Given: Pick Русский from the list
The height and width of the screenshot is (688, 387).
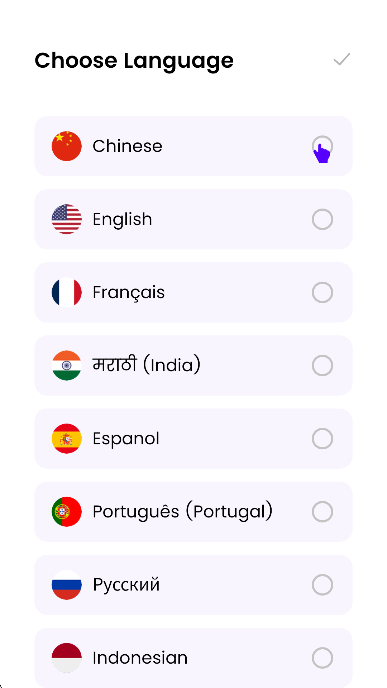Looking at the screenshot, I should coord(194,585).
